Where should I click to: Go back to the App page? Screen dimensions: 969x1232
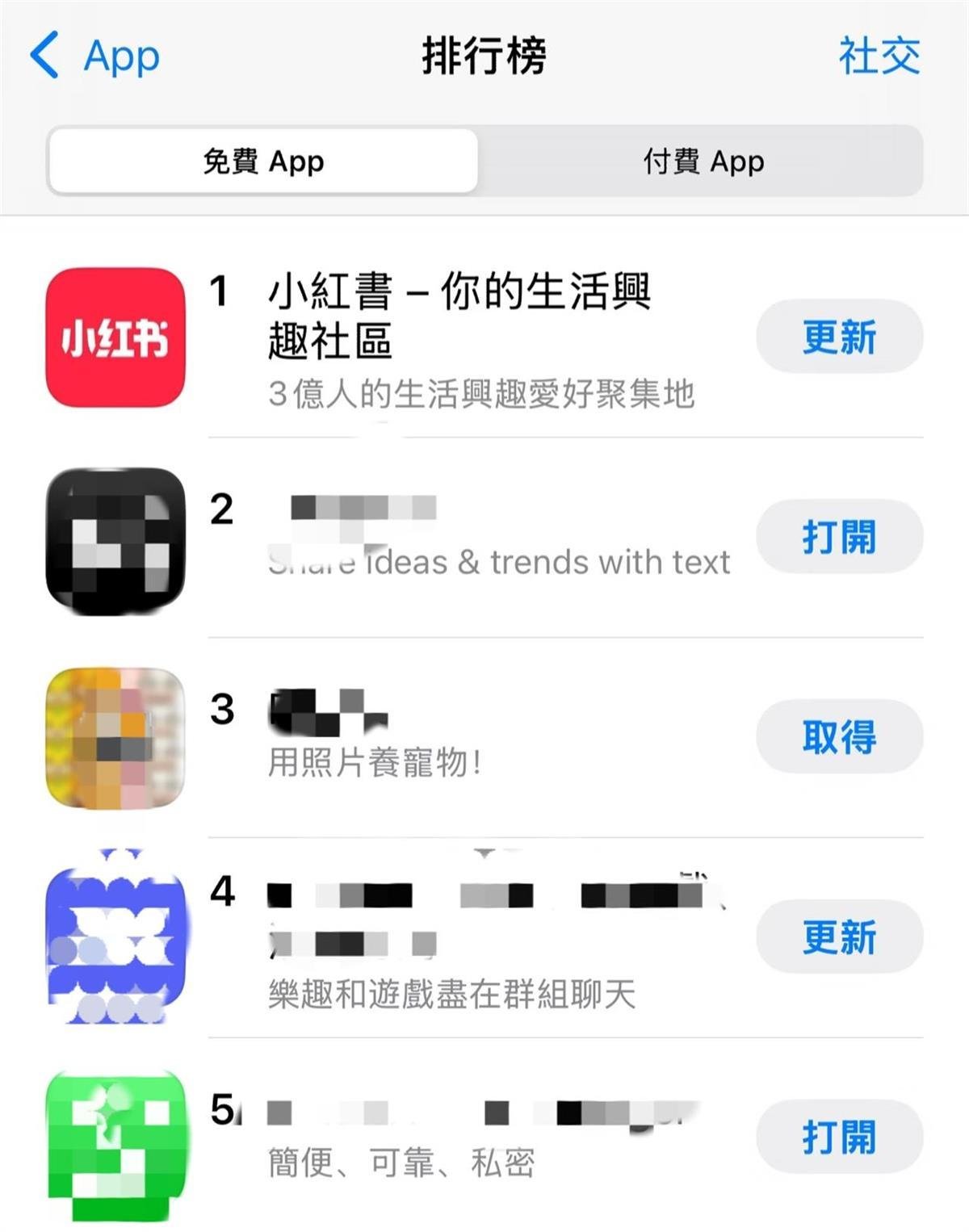coord(94,56)
